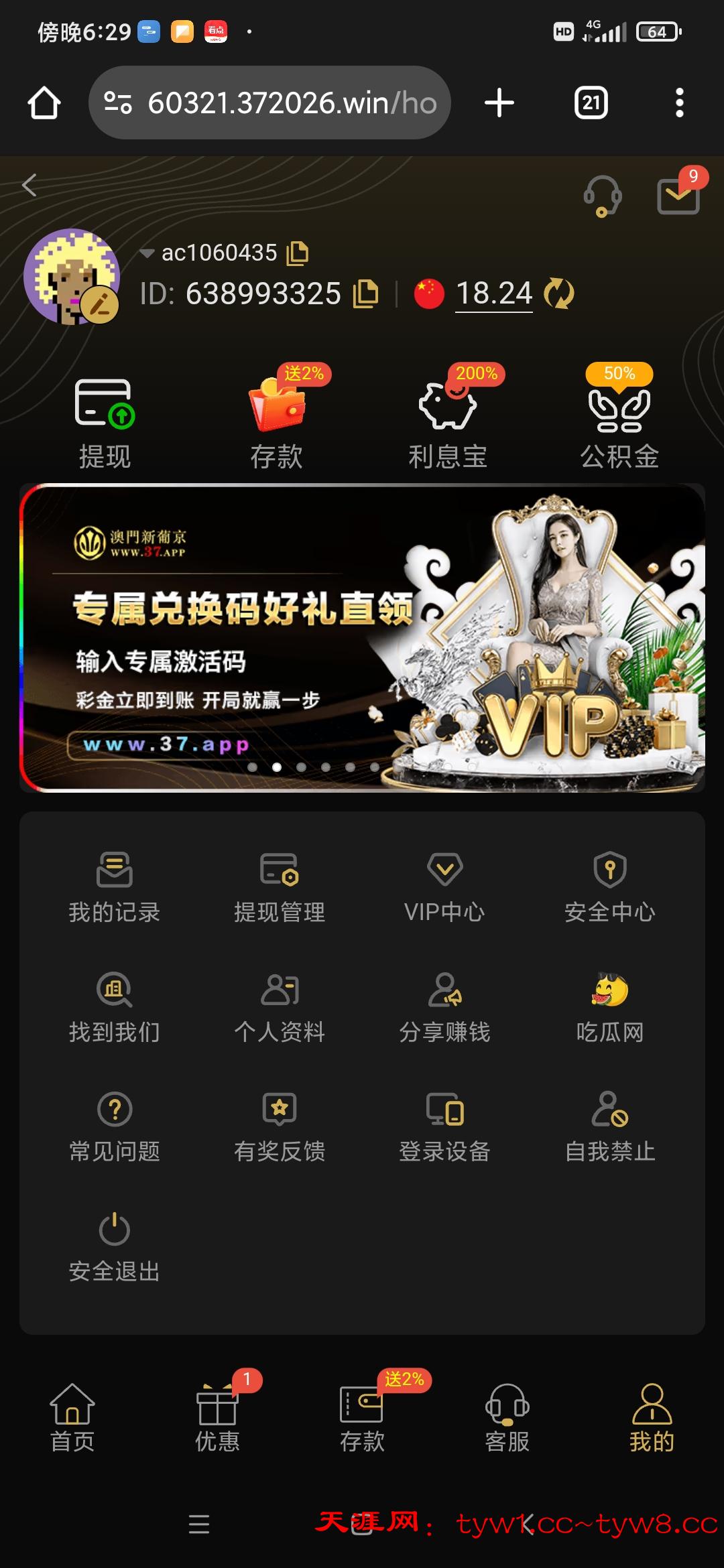This screenshot has height=1568, width=724.
Task: Open the customer service headset icon
Action: click(x=603, y=196)
